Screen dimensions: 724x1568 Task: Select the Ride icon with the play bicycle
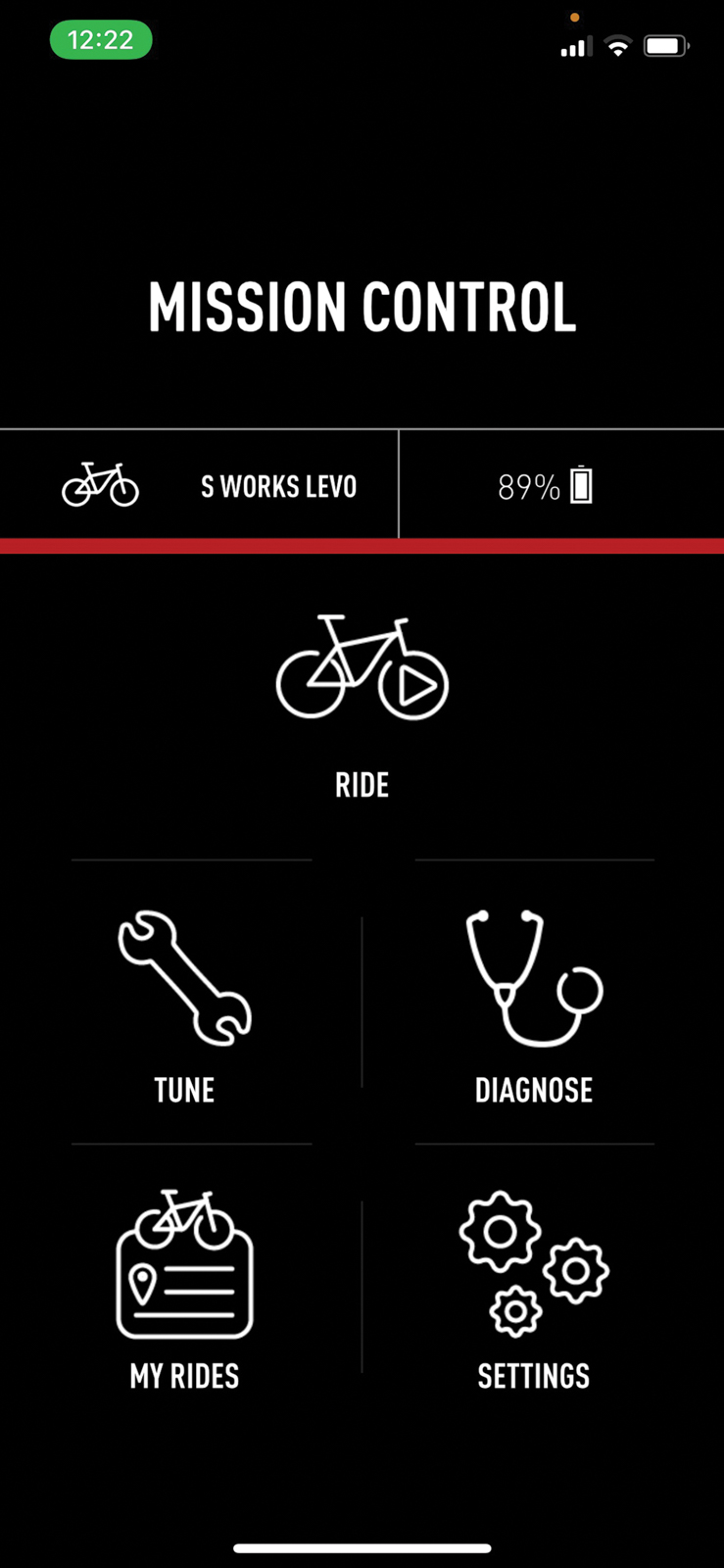pyautogui.click(x=362, y=666)
